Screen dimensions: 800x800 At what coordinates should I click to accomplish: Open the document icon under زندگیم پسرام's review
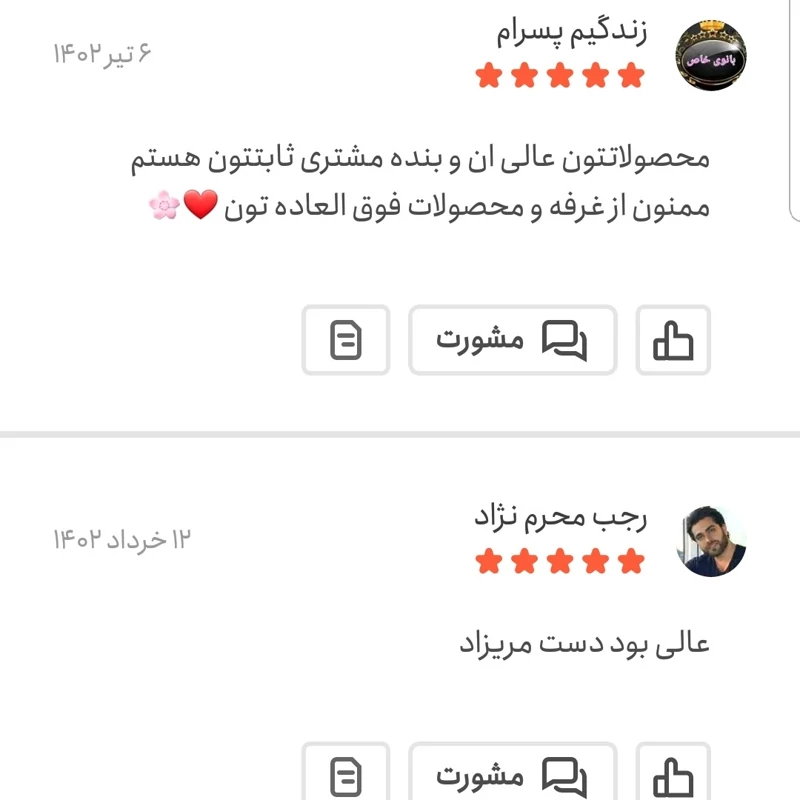click(x=345, y=341)
